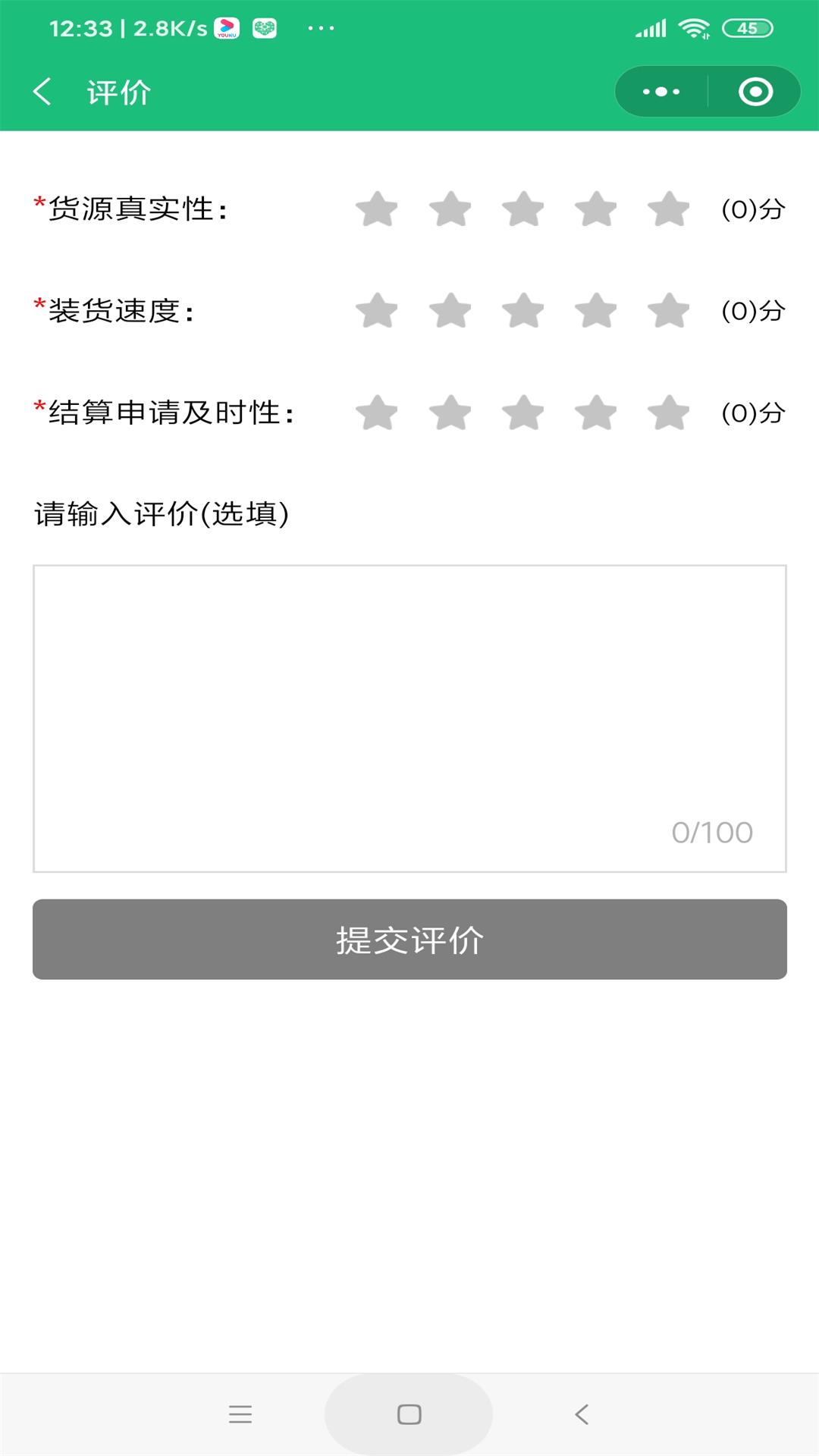Screen dimensions: 819x1456
Task: Give full marks for 结算申请及时性
Action: (666, 413)
